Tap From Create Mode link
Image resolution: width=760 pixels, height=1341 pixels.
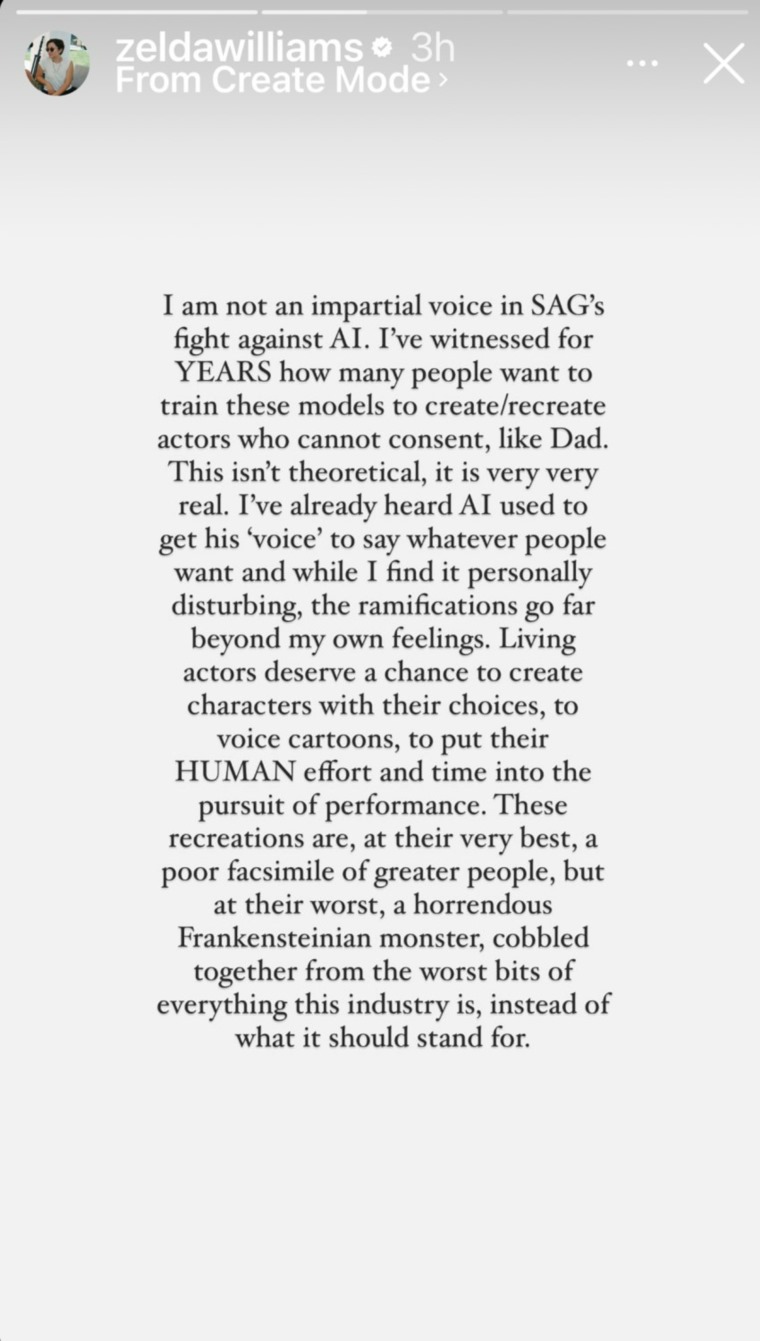pos(280,80)
